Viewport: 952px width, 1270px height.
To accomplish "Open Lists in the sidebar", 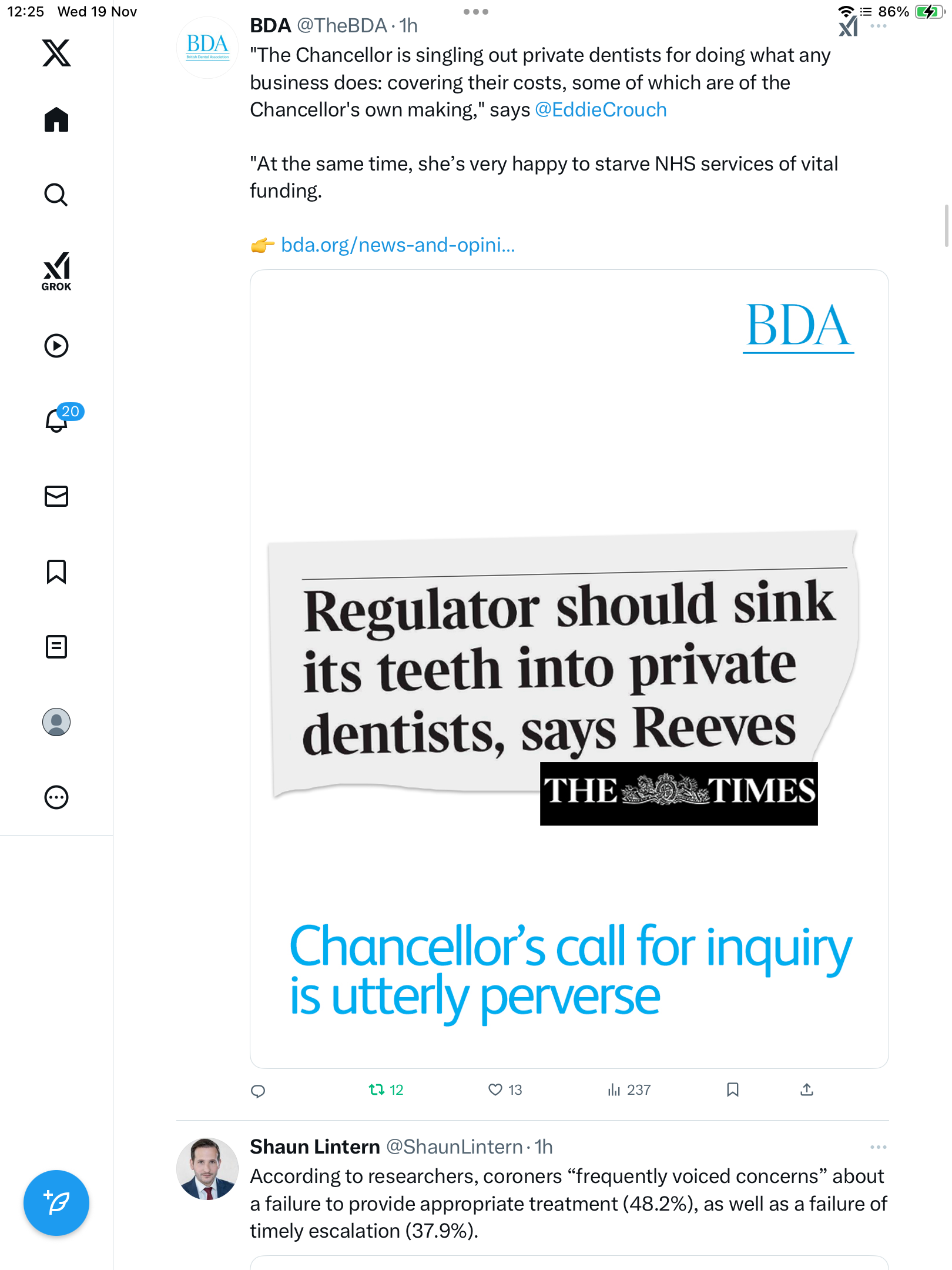I will point(56,647).
